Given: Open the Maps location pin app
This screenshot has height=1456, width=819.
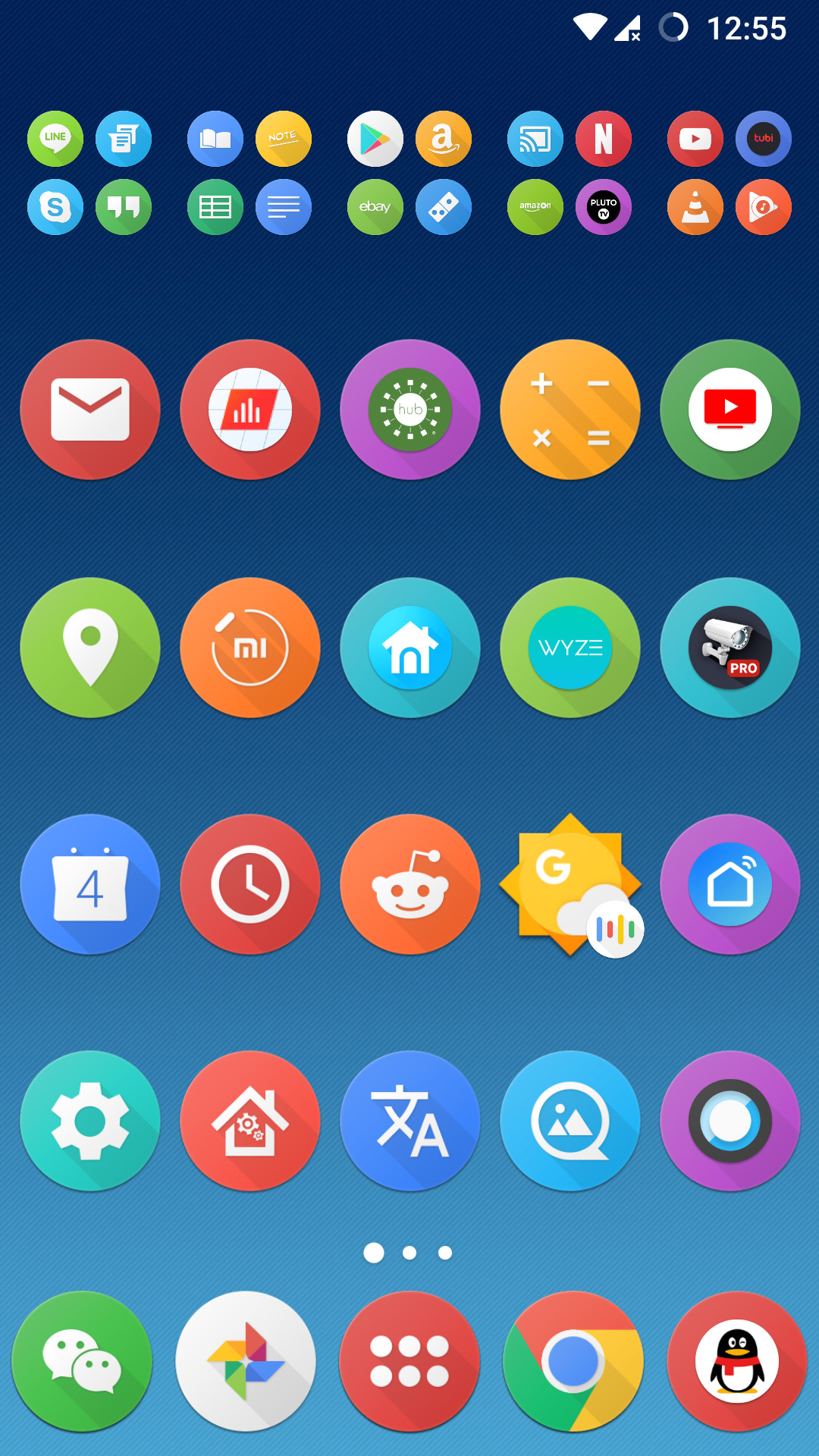Looking at the screenshot, I should [90, 648].
